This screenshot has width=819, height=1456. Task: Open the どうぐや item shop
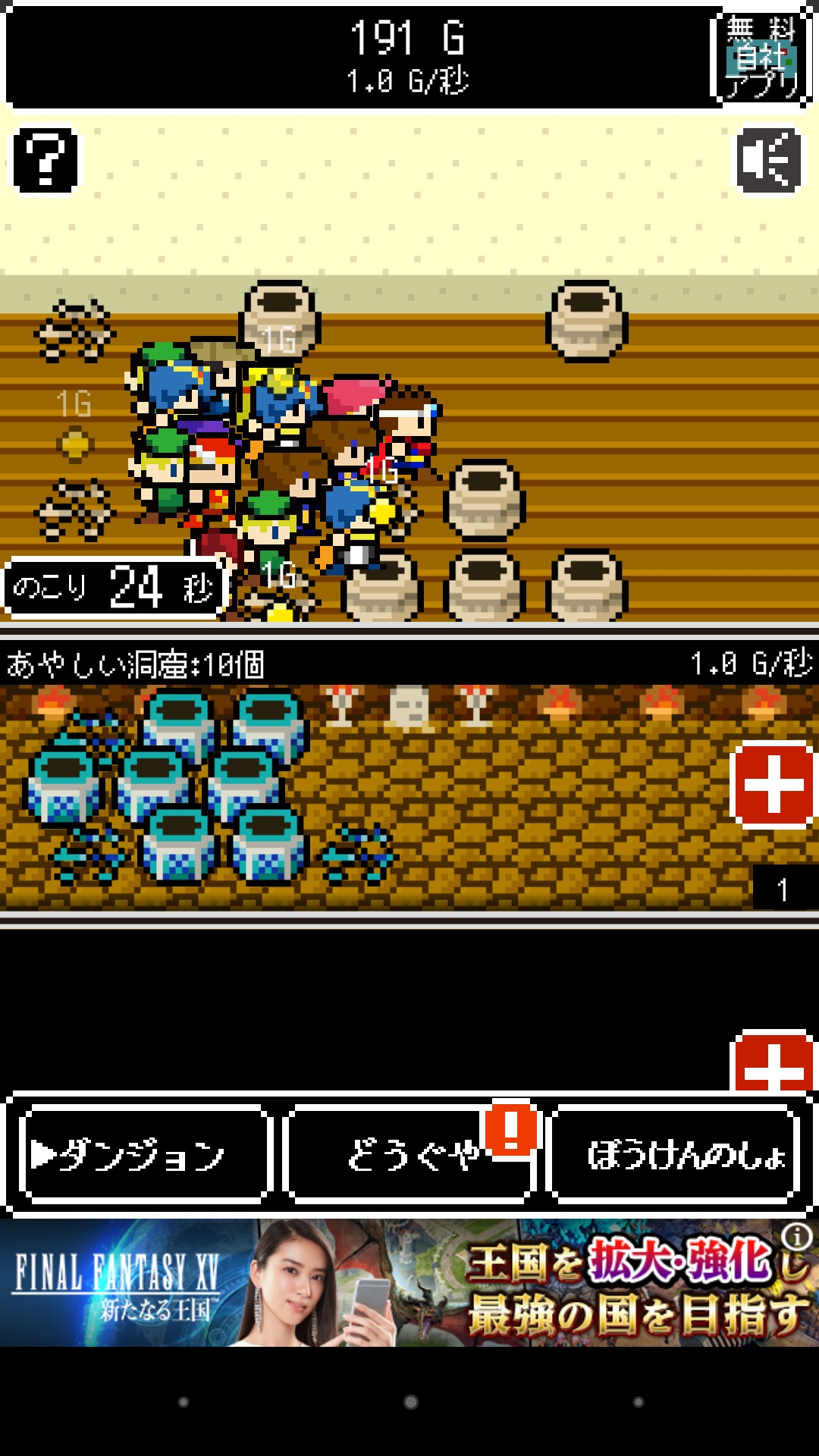(x=410, y=1155)
